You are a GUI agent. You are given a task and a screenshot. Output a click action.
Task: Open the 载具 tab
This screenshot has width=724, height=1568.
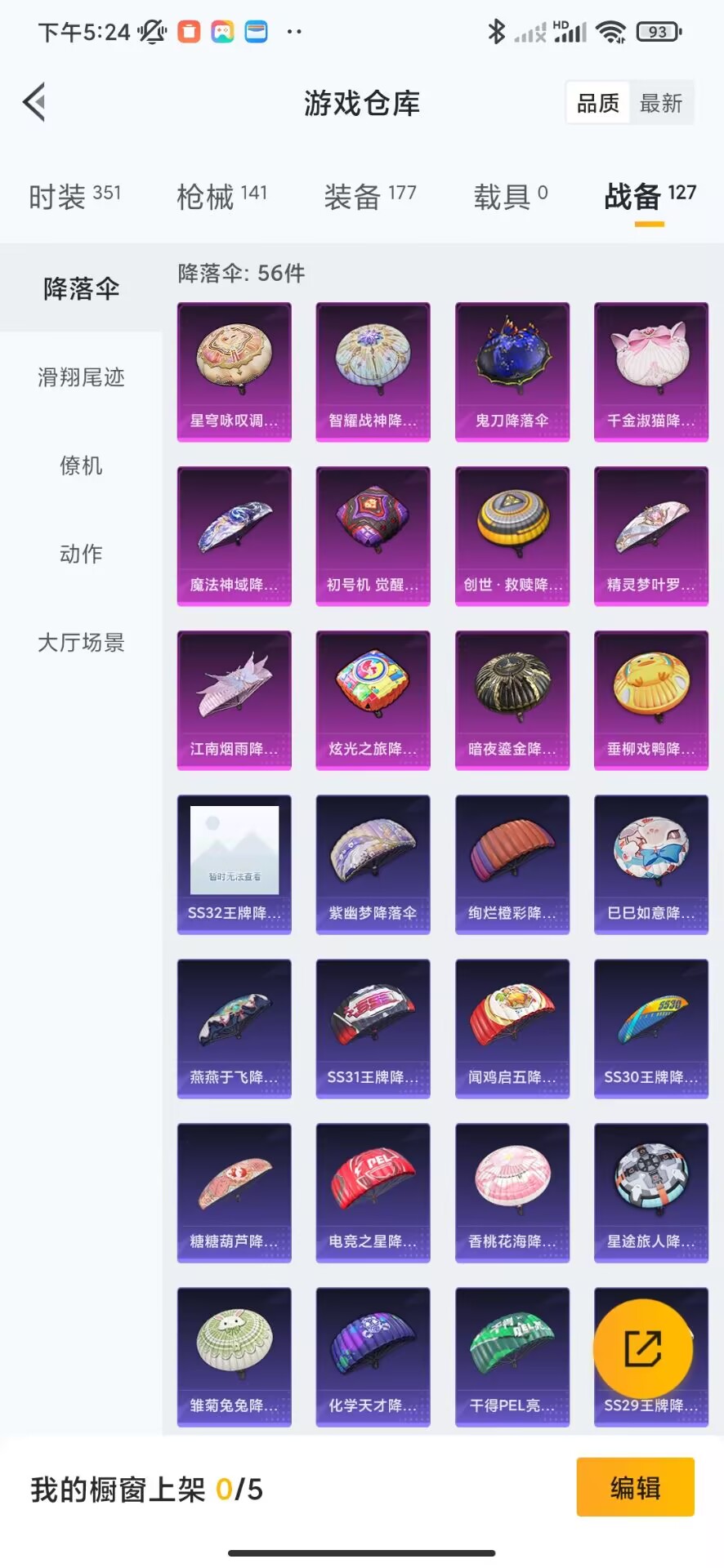511,197
